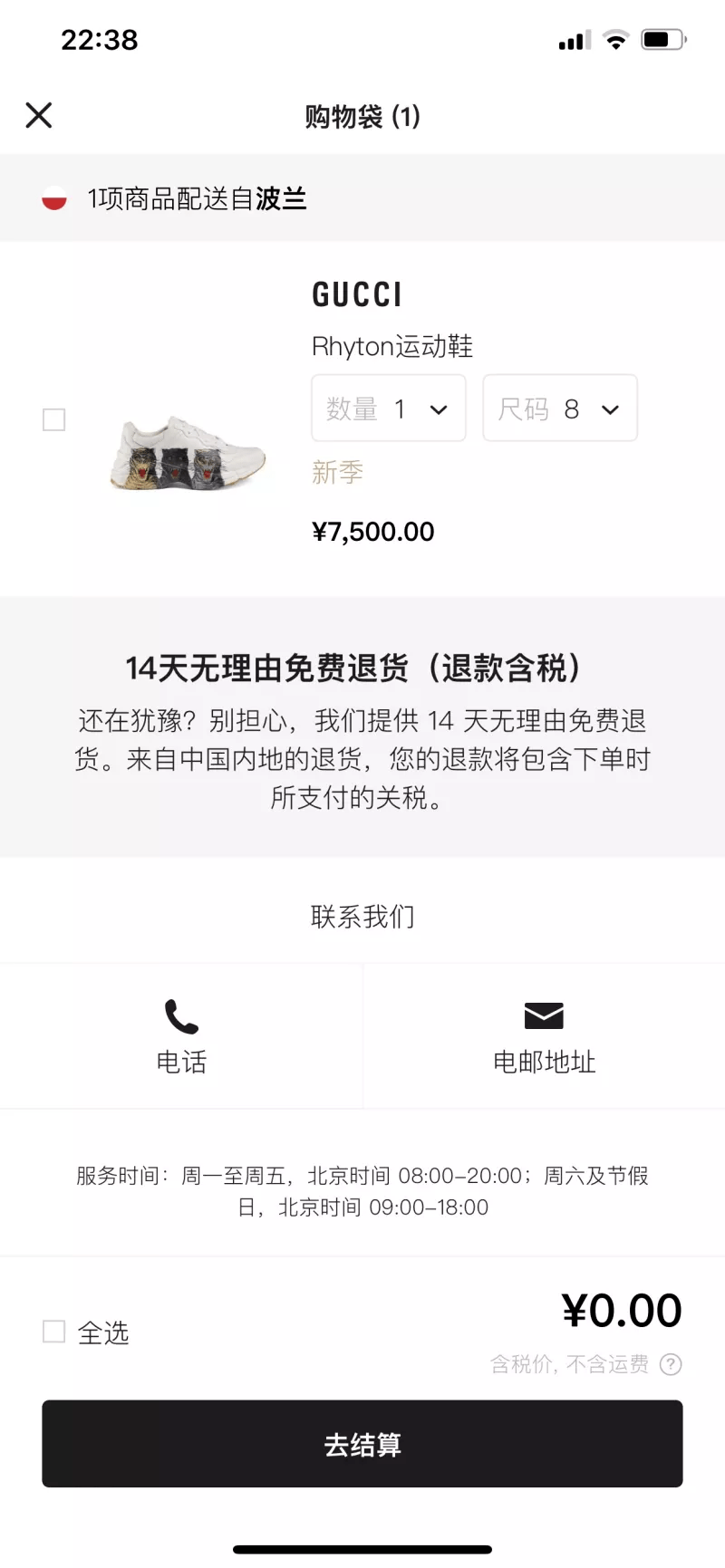Tap the email envelope icon
This screenshot has width=725, height=1568.
click(x=544, y=1015)
